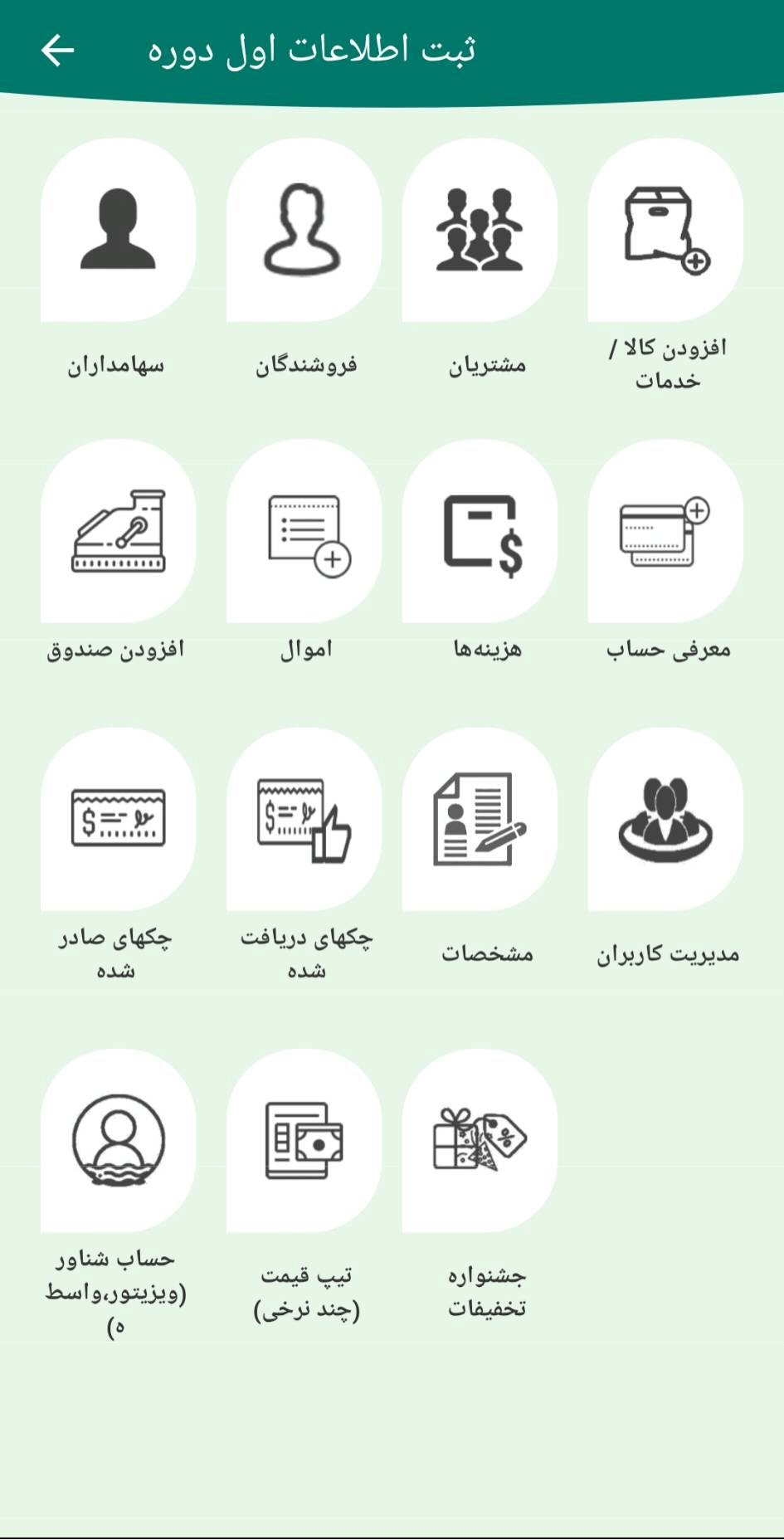Screen dimensions: 784x1540
Task: Go back using the header arrow
Action: (57, 51)
